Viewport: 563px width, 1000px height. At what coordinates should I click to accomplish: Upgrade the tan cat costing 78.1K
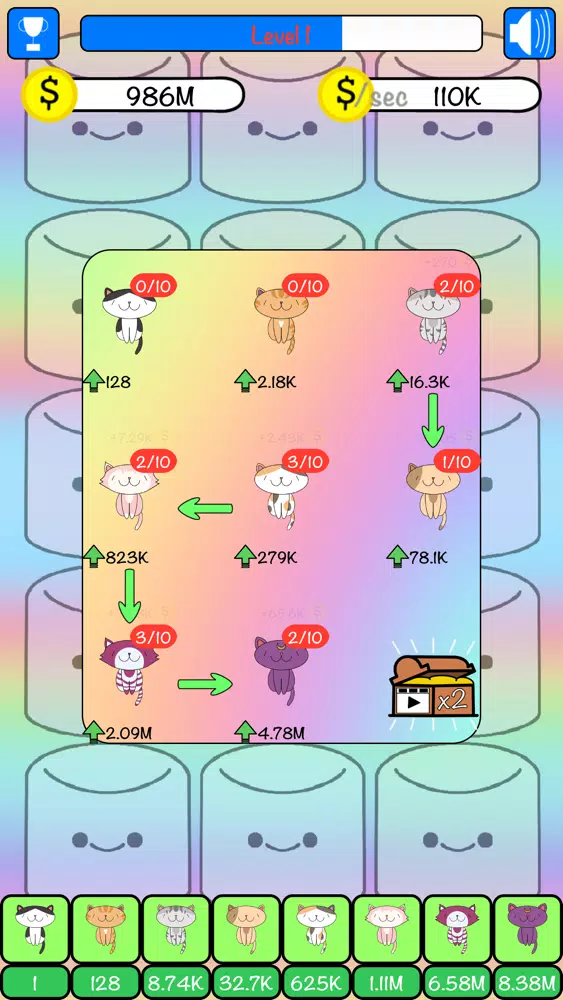(x=417, y=557)
